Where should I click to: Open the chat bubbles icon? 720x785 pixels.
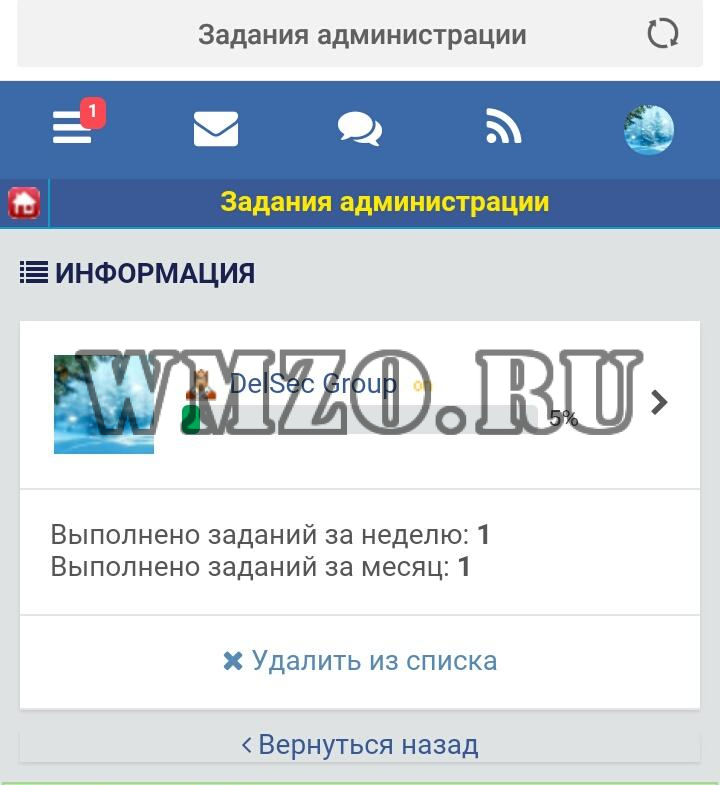(x=360, y=128)
